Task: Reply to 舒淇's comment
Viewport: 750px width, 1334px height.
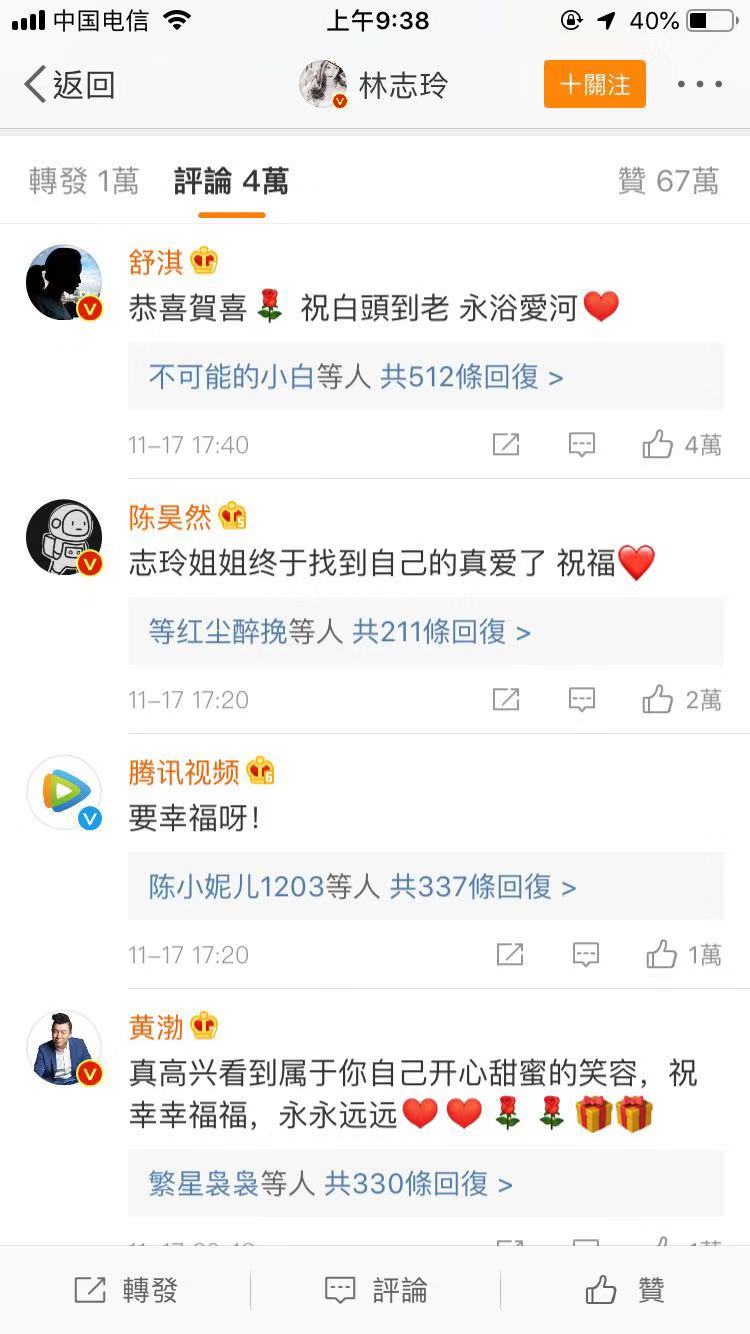Action: (x=582, y=445)
